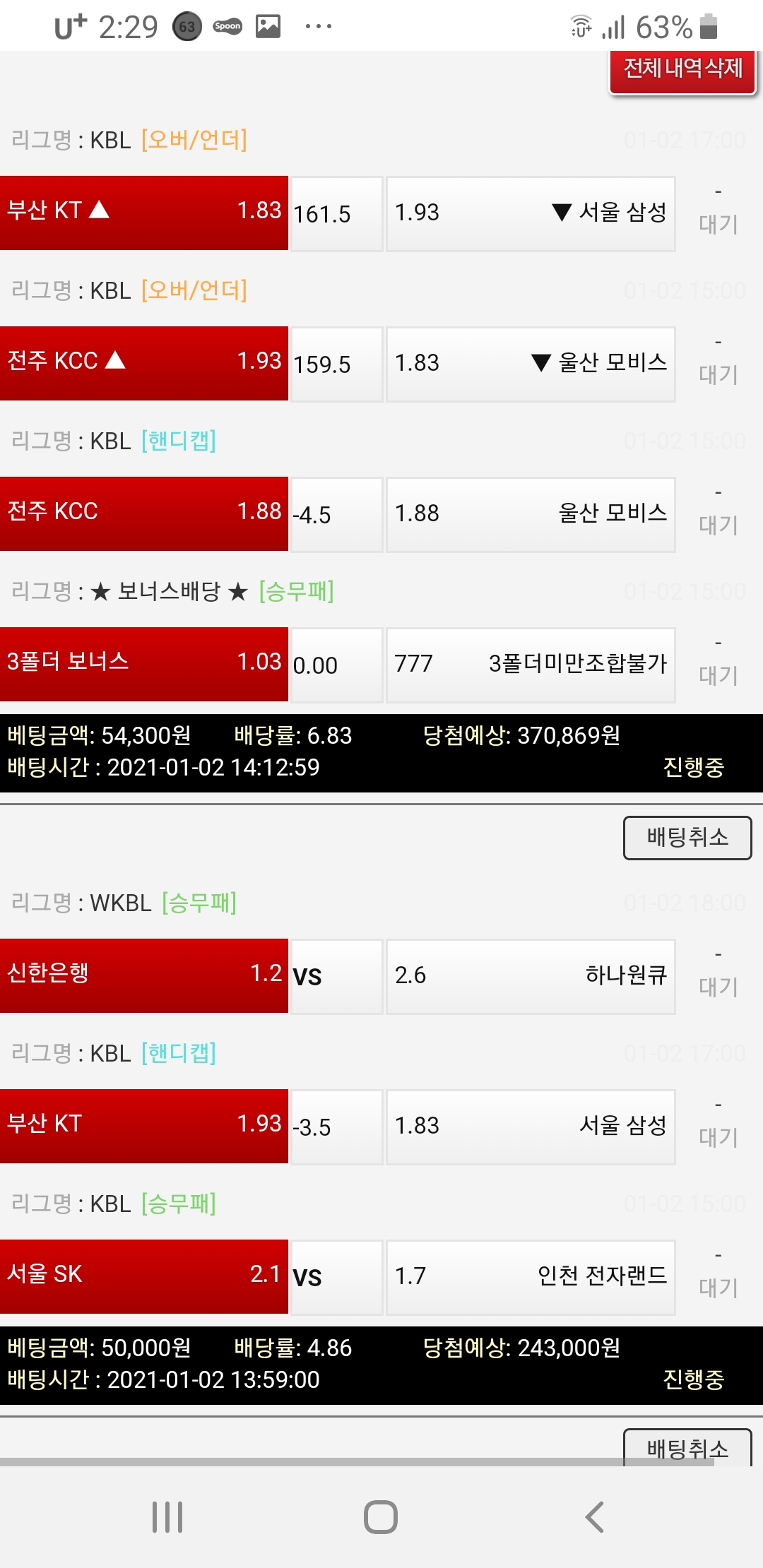Screen dimensions: 763x1568
Task: Open the recent apps view
Action: pyautogui.click(x=168, y=1516)
